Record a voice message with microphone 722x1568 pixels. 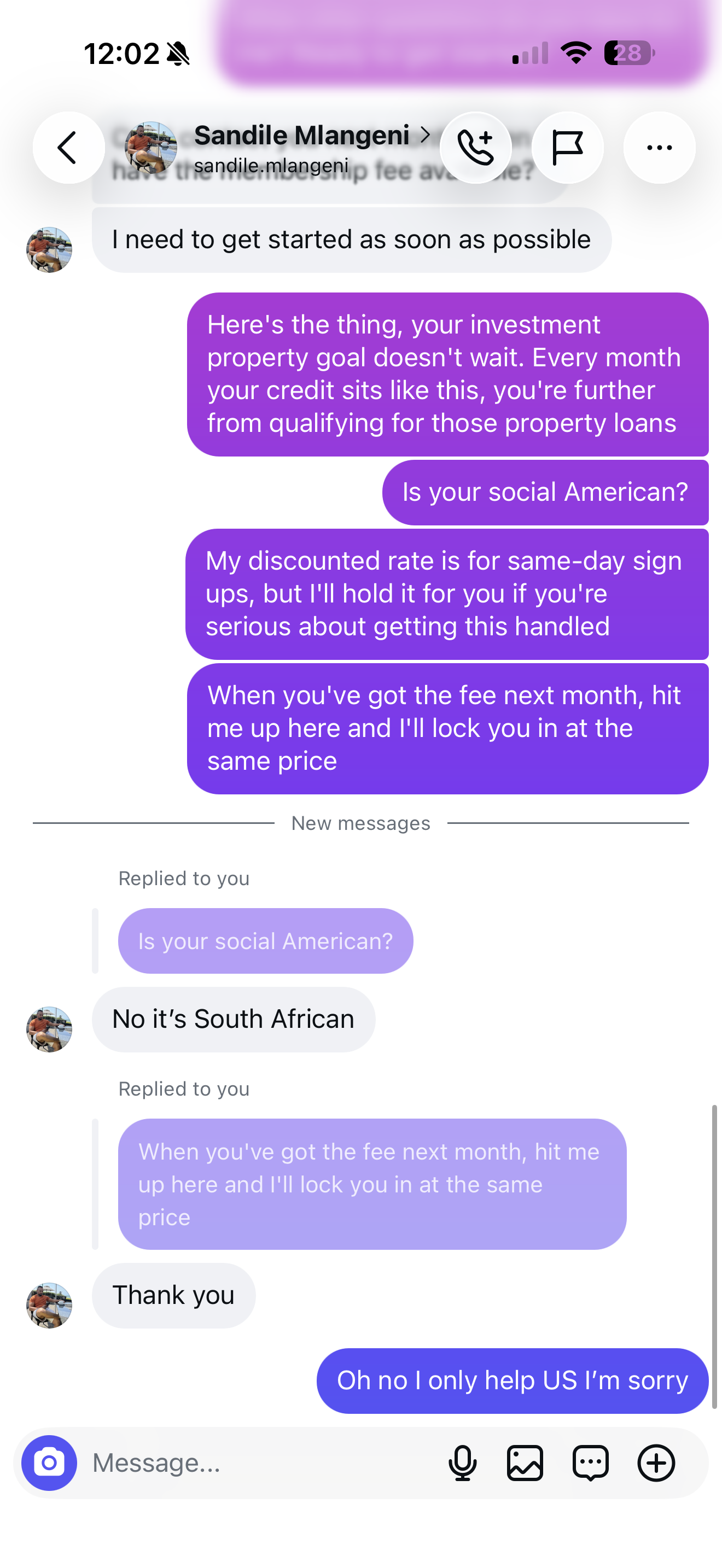click(463, 1462)
